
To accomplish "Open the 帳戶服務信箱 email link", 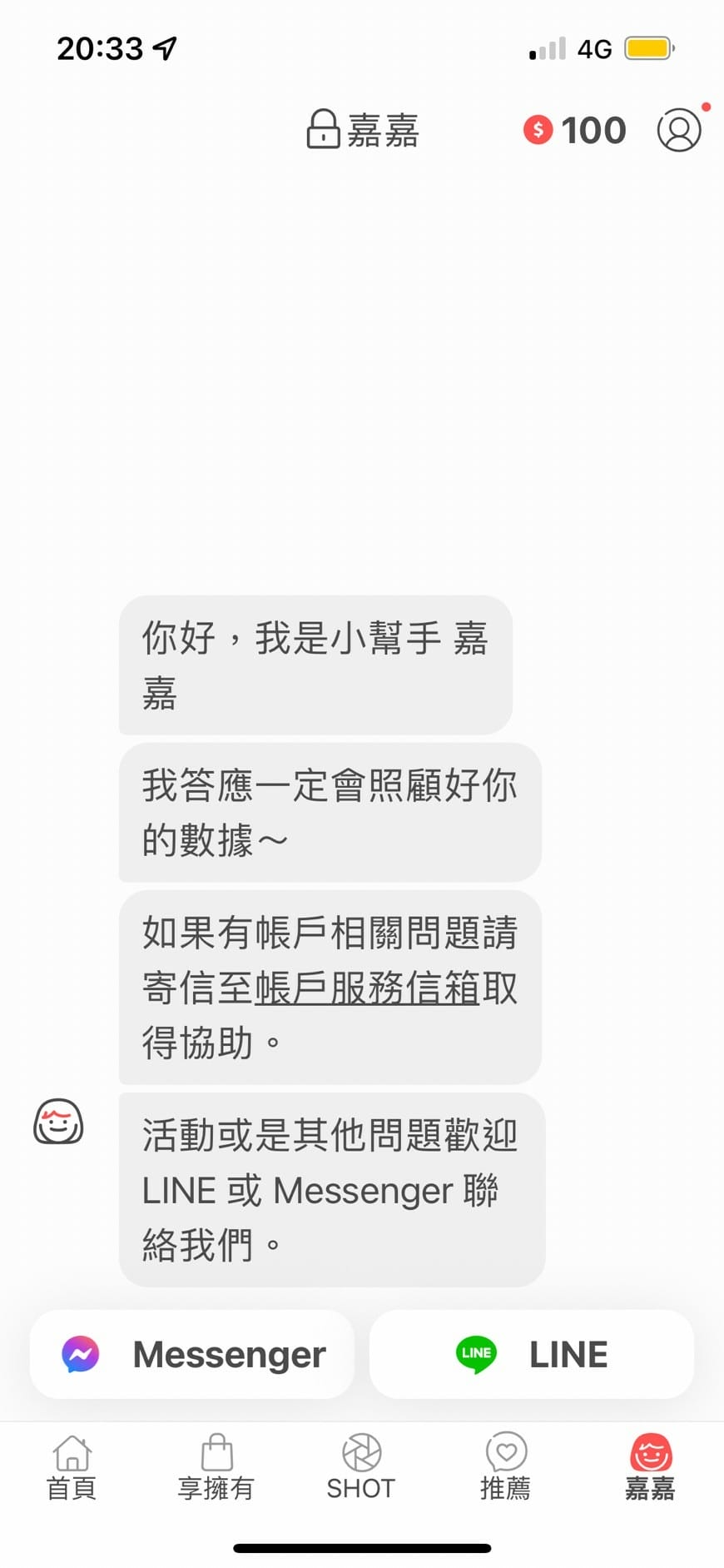I will click(366, 988).
